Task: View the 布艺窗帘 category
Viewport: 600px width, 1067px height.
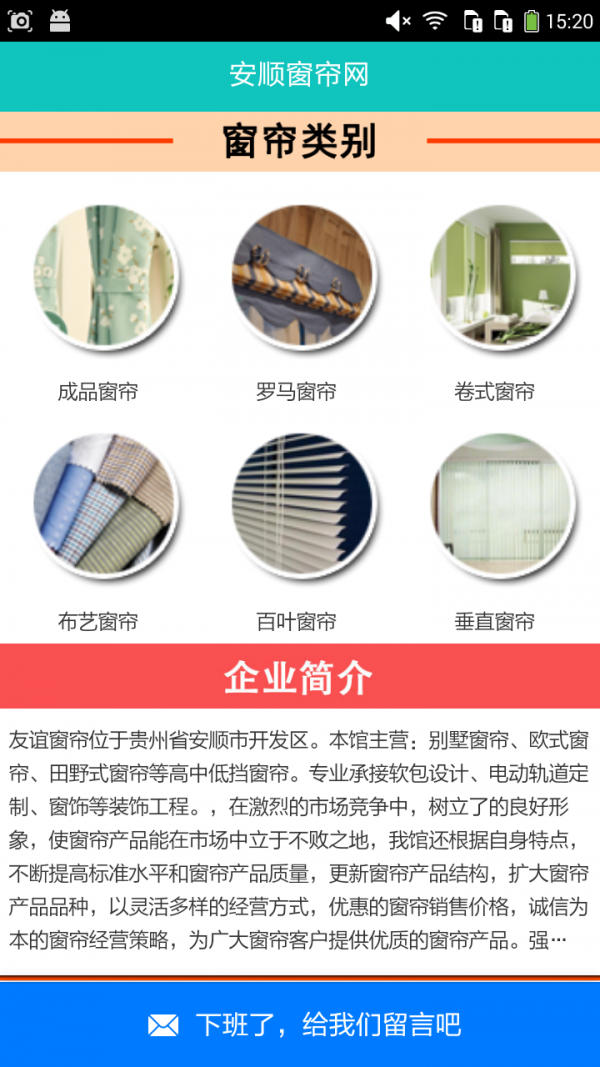Action: (x=103, y=505)
